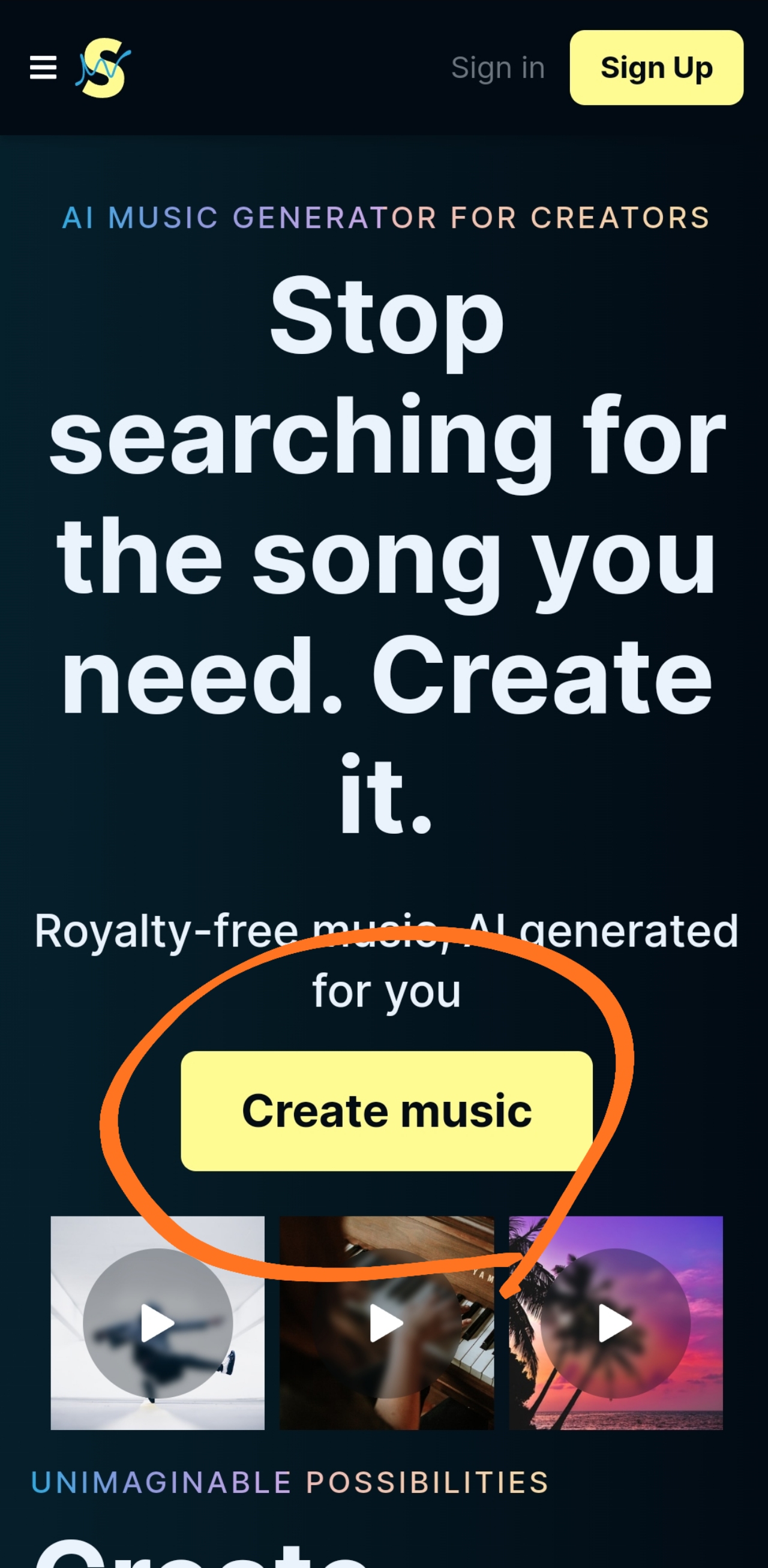The image size is (768, 1568).
Task: Tap the Sign in link
Action: [497, 68]
